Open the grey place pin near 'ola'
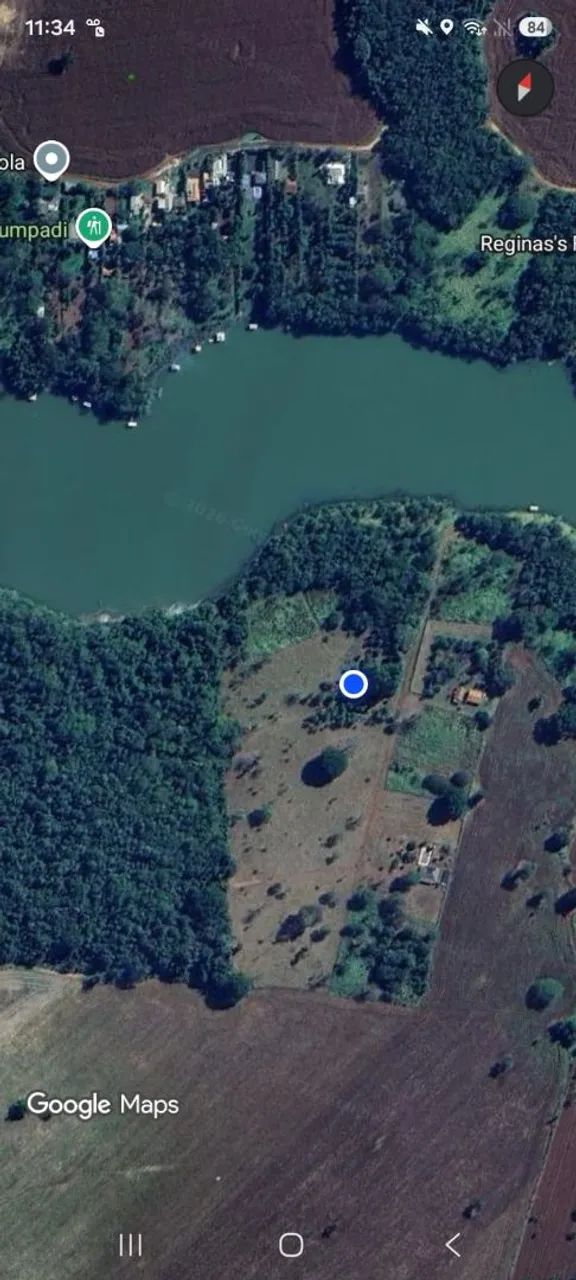576x1280 pixels. click(51, 160)
